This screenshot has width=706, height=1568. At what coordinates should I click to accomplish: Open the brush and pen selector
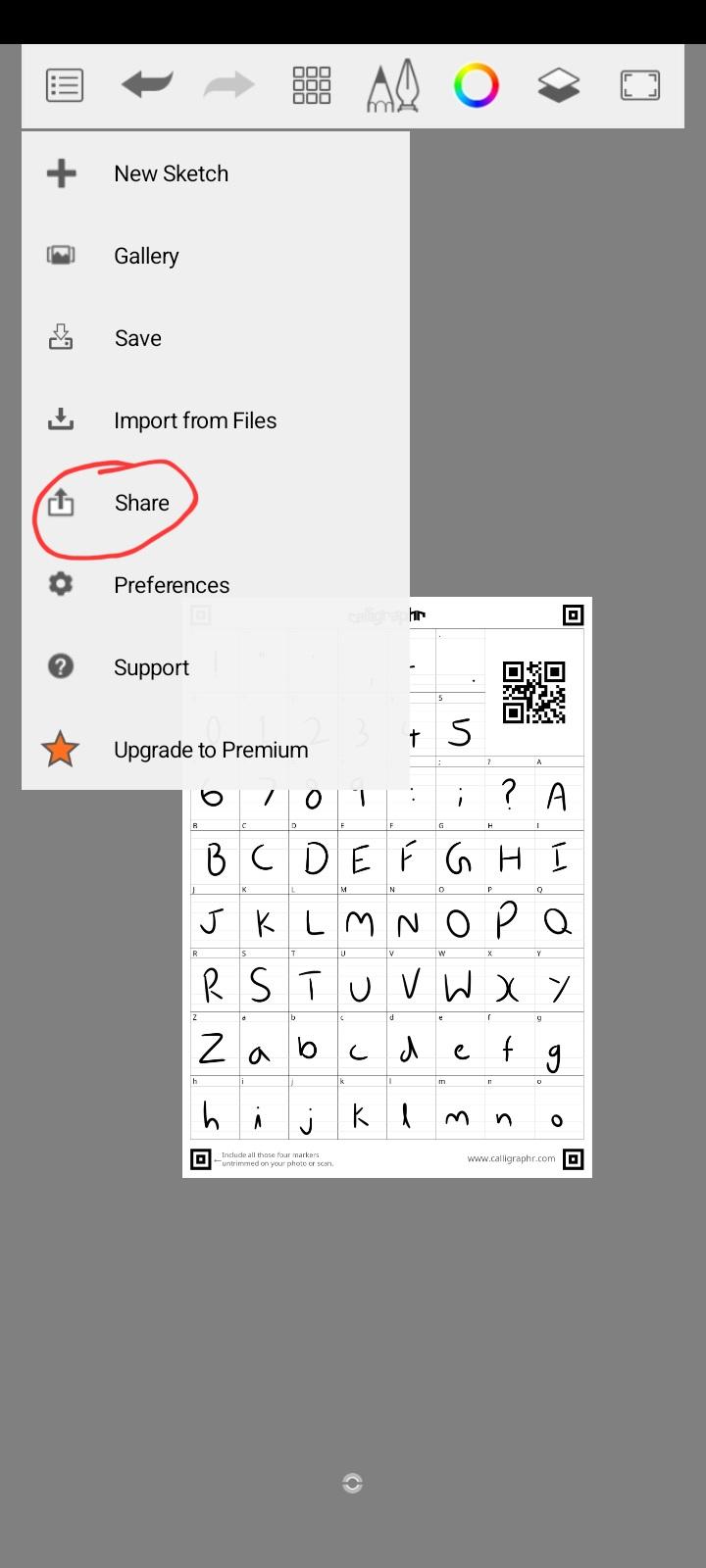pos(393,85)
